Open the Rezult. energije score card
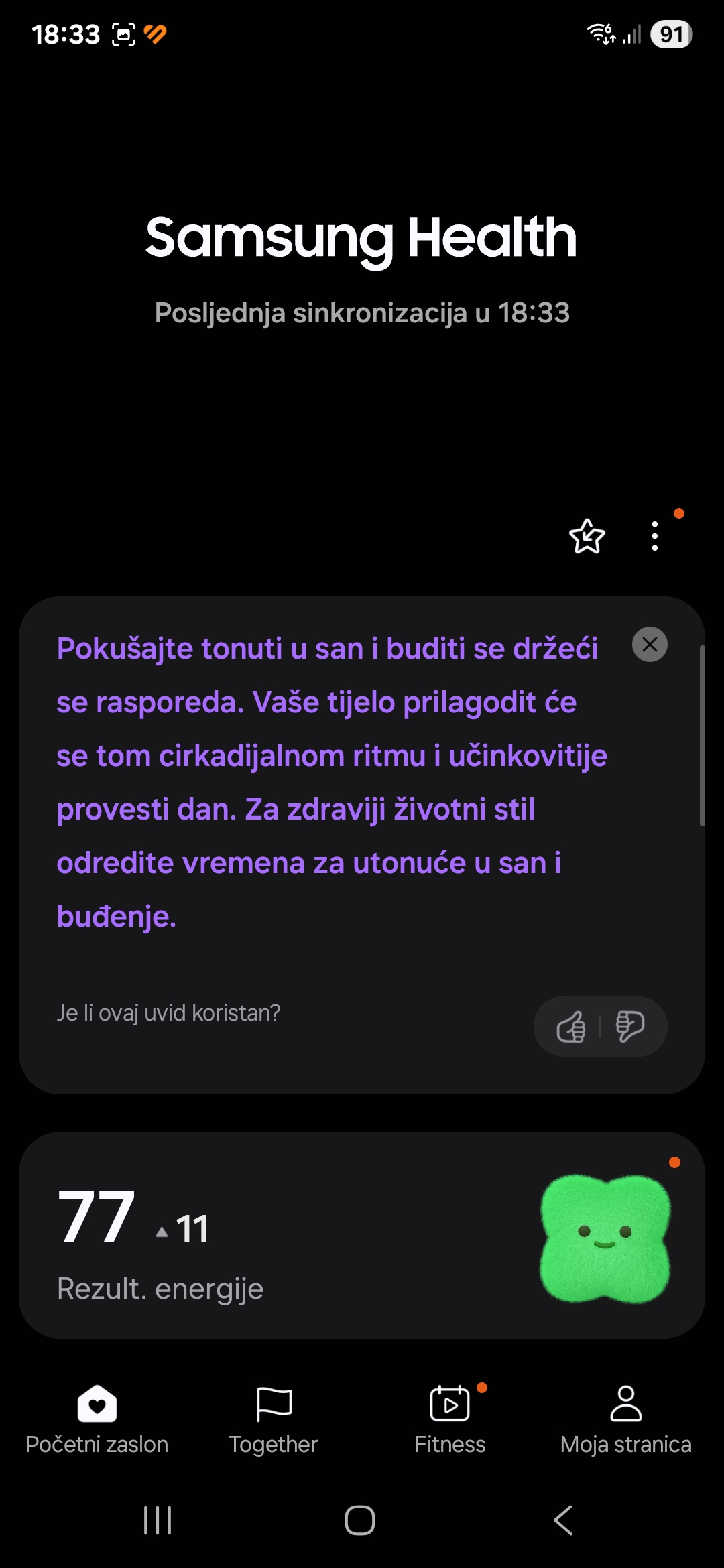Screen dimensions: 724x1568 (362, 1235)
